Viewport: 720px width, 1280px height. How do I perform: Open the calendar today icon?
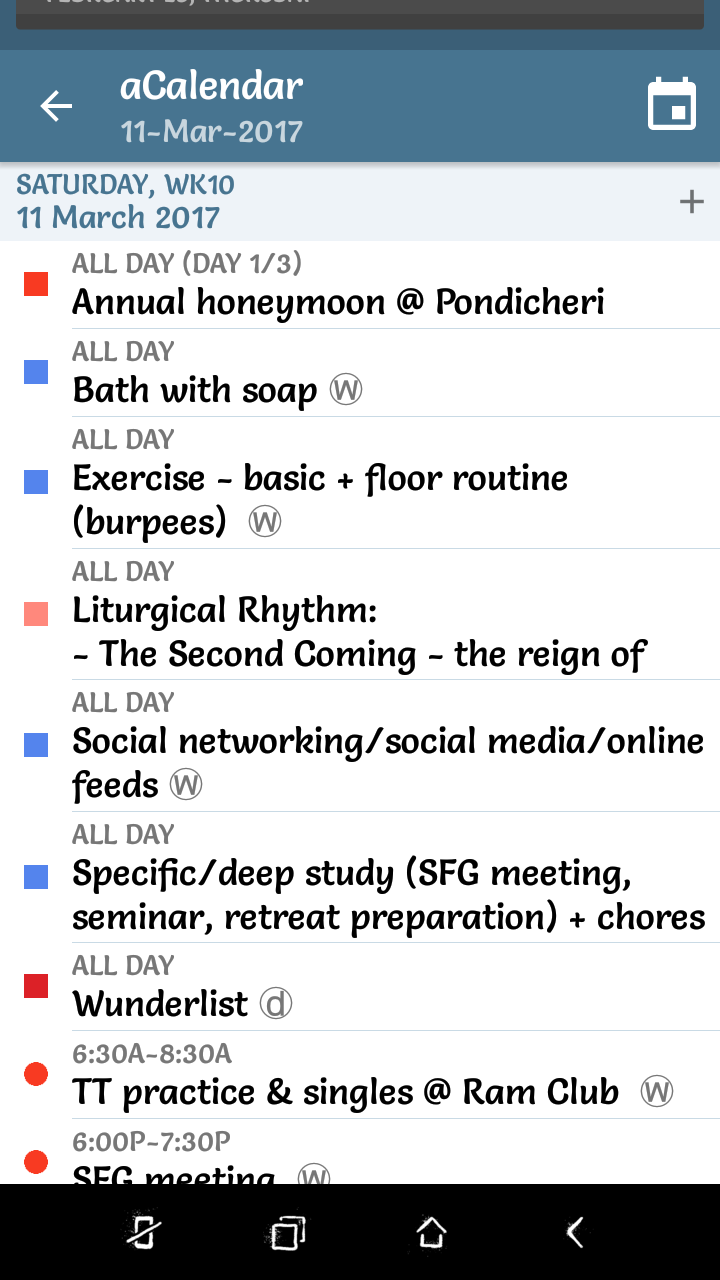[671, 105]
